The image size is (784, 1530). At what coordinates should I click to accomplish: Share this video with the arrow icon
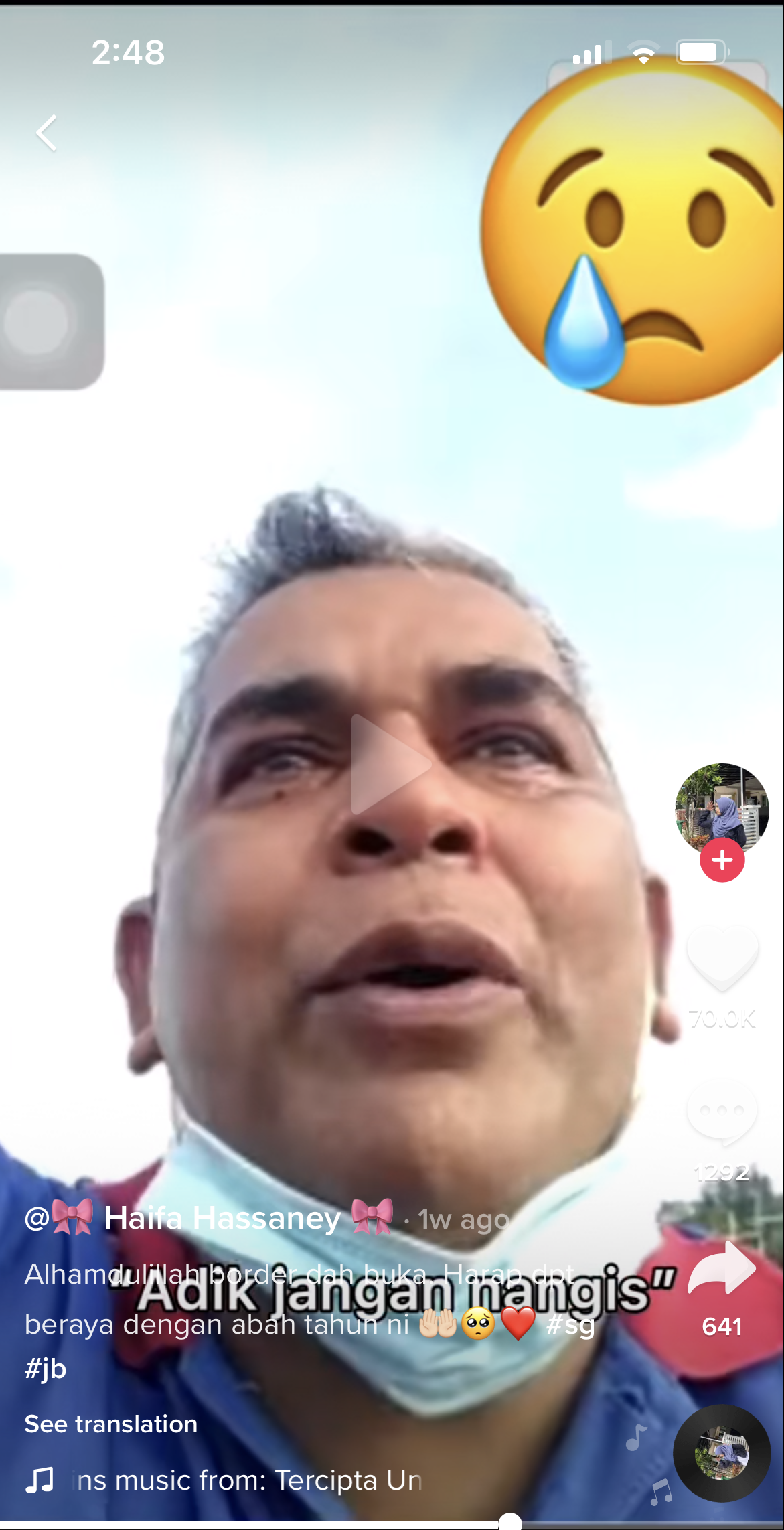coord(722,1269)
